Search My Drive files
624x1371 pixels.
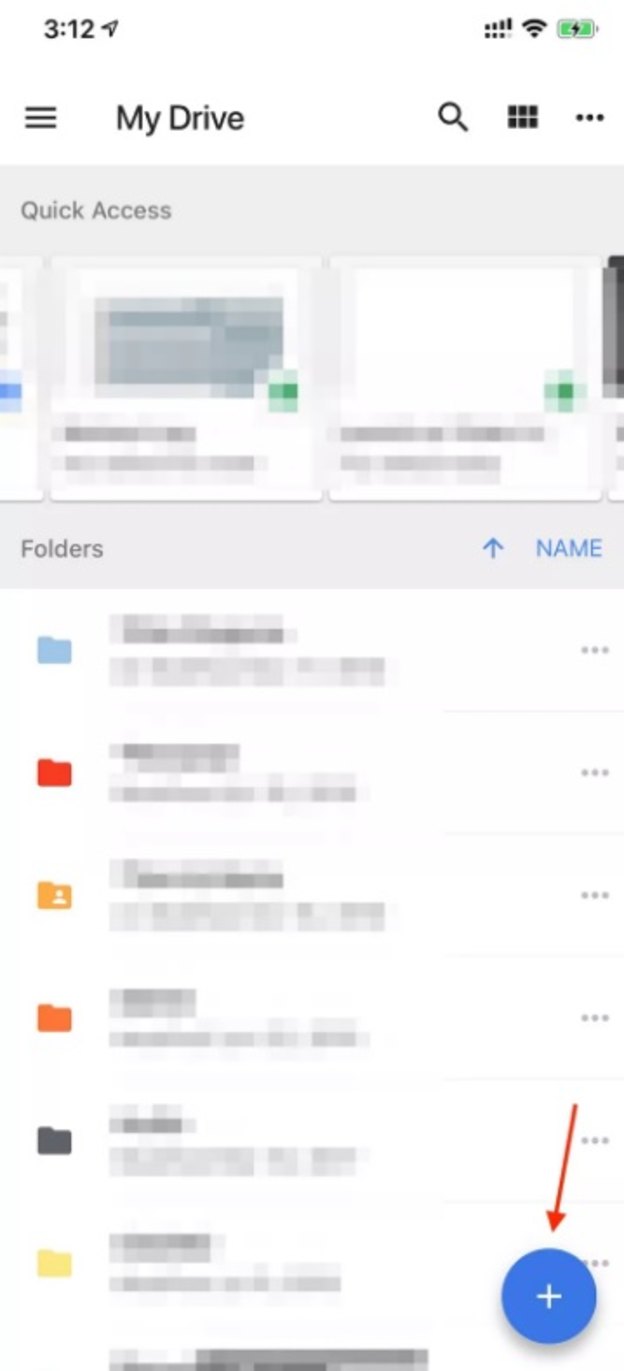453,118
